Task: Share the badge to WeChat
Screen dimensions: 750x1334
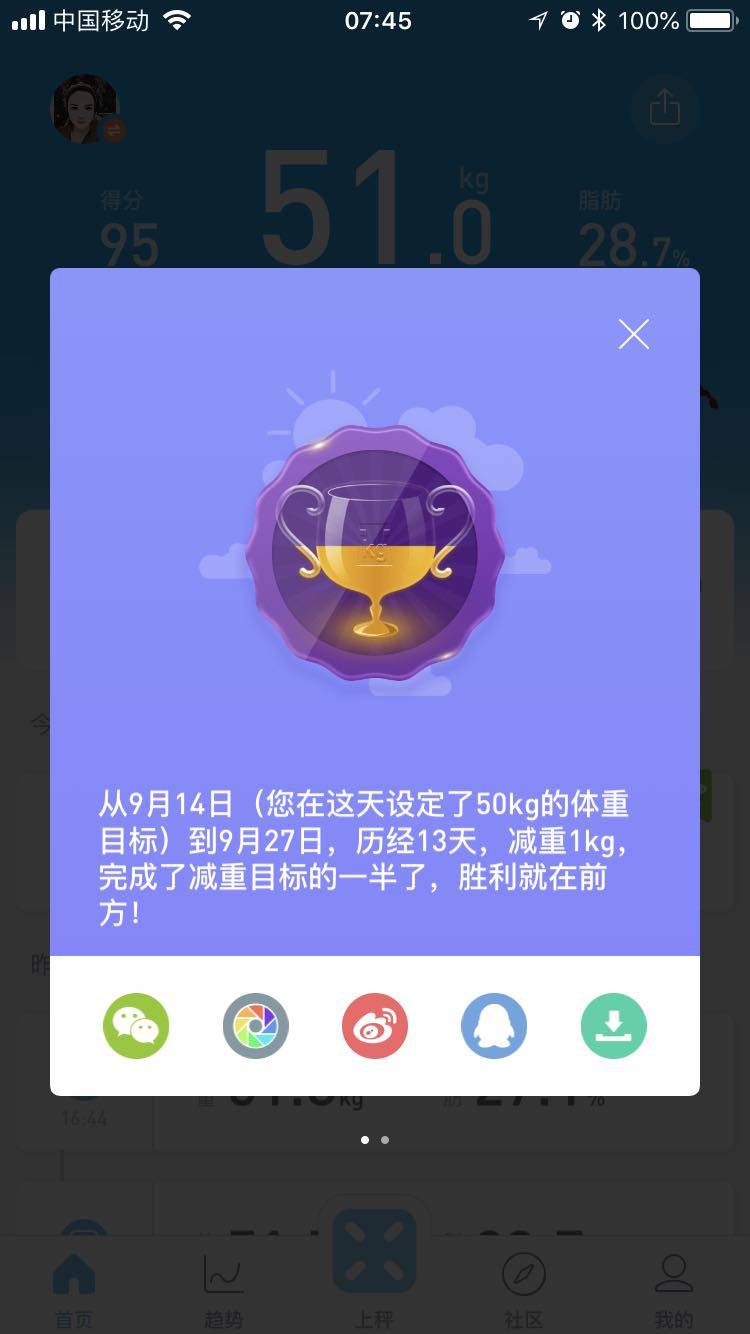Action: [136, 1026]
